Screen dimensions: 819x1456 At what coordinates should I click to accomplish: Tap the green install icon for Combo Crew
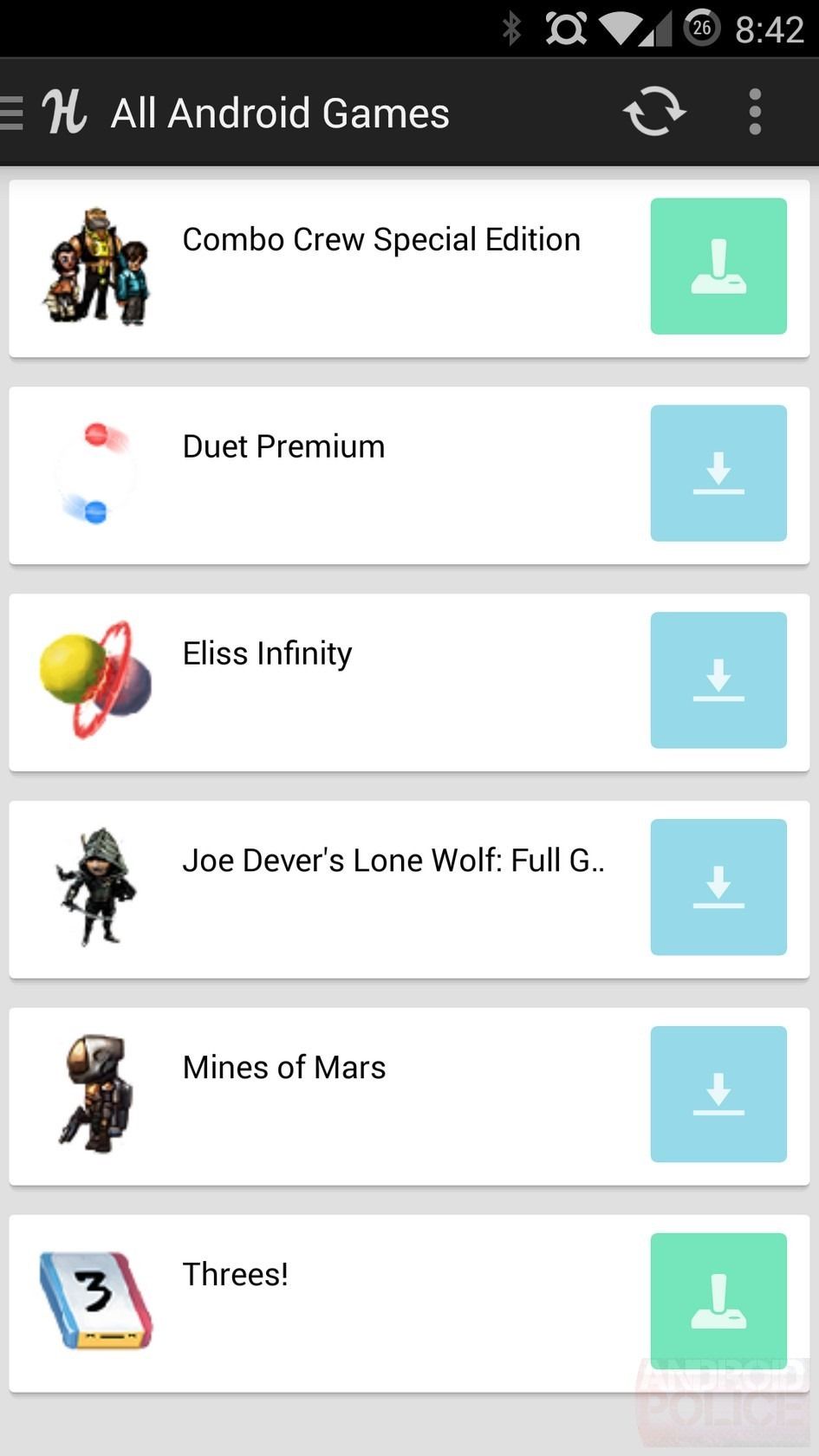[x=718, y=266]
